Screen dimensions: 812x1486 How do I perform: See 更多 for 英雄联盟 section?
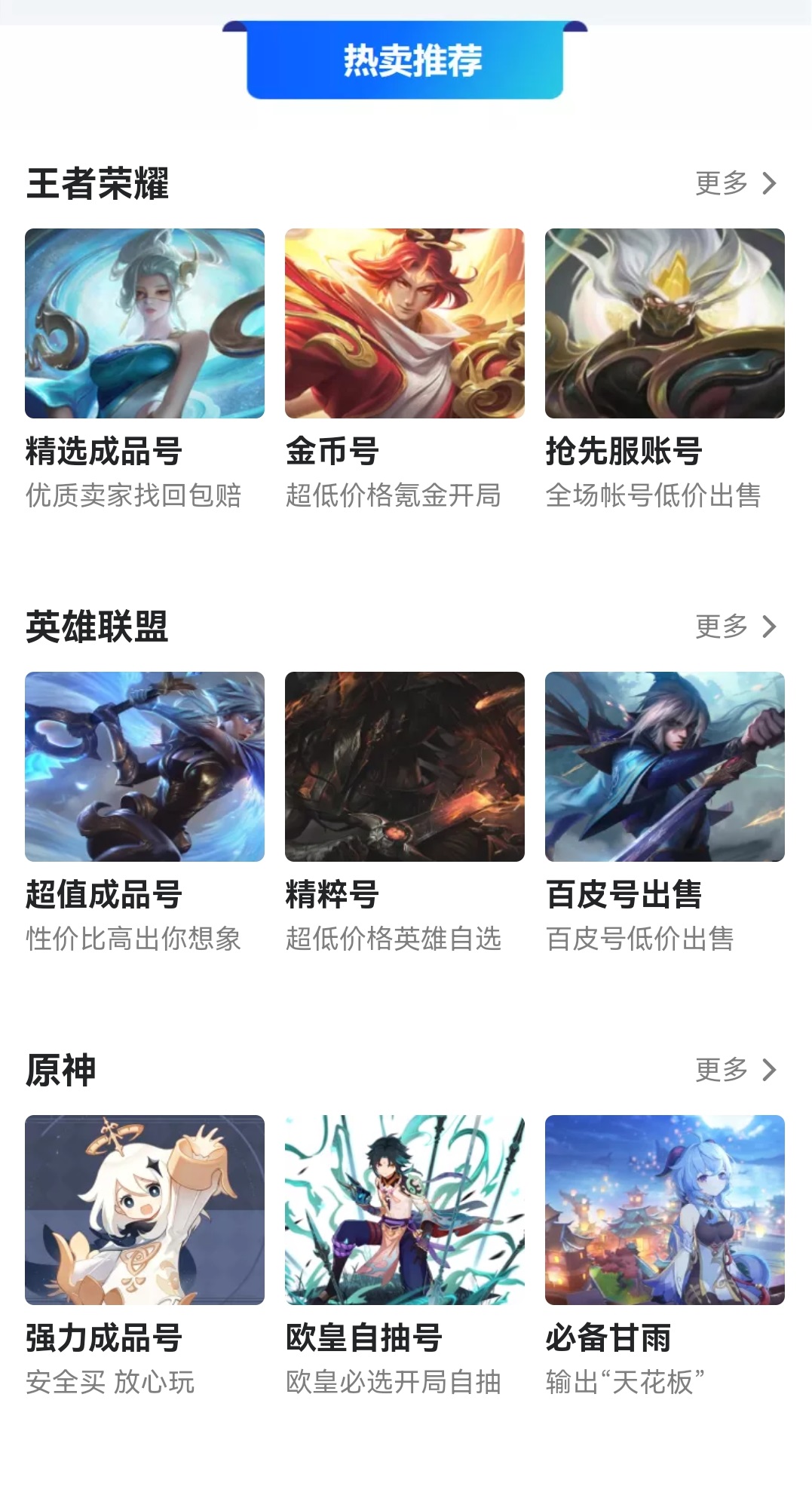click(x=735, y=627)
